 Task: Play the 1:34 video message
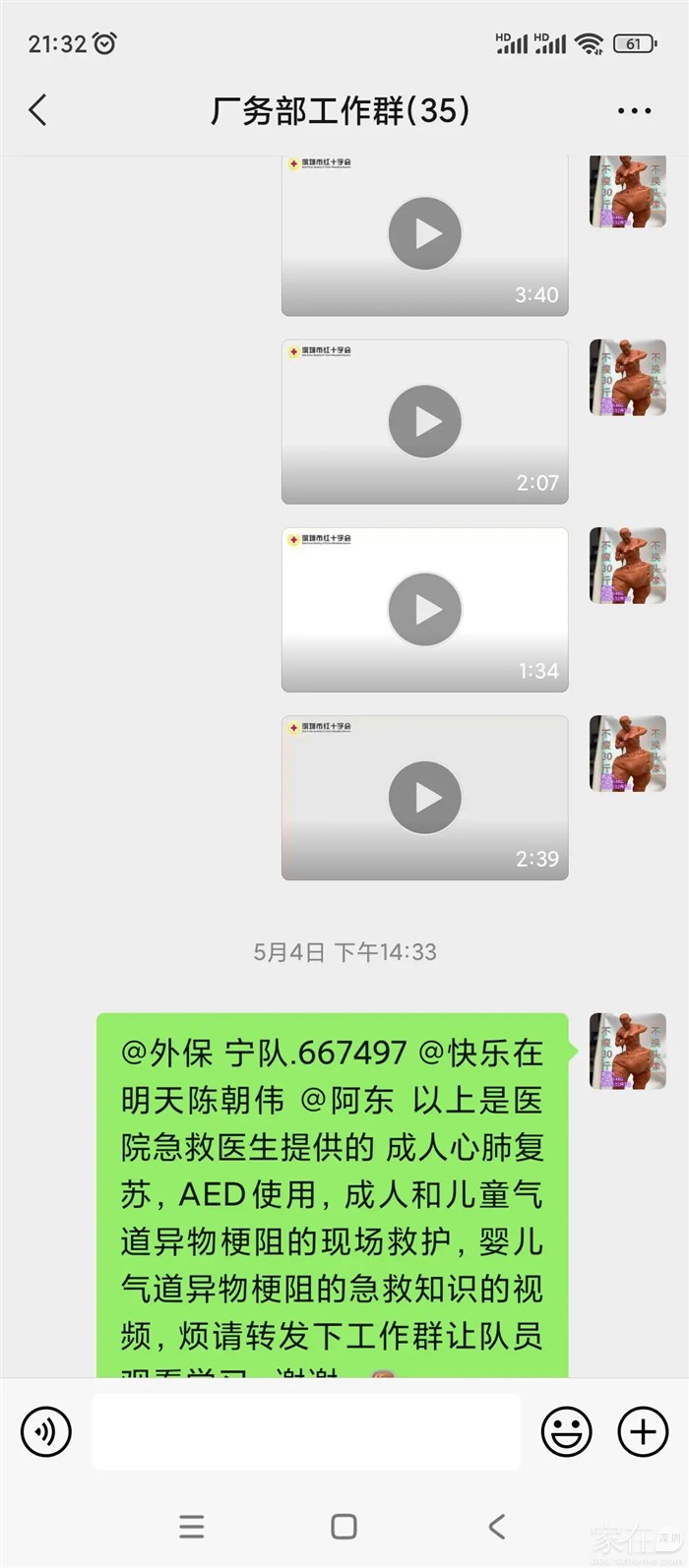click(424, 610)
